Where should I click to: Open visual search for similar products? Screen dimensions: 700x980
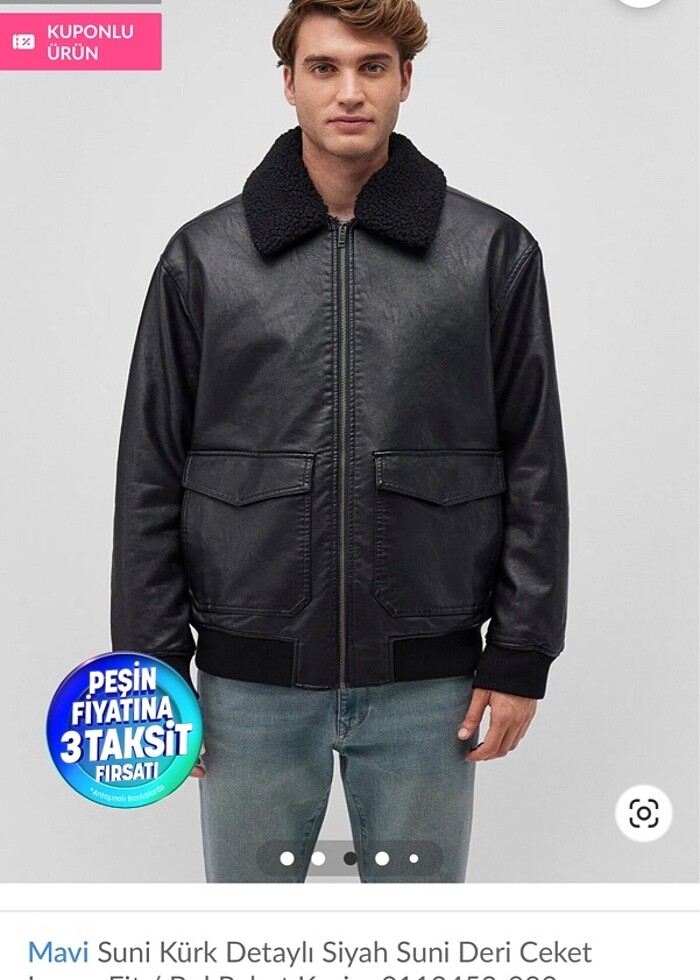pyautogui.click(x=643, y=813)
